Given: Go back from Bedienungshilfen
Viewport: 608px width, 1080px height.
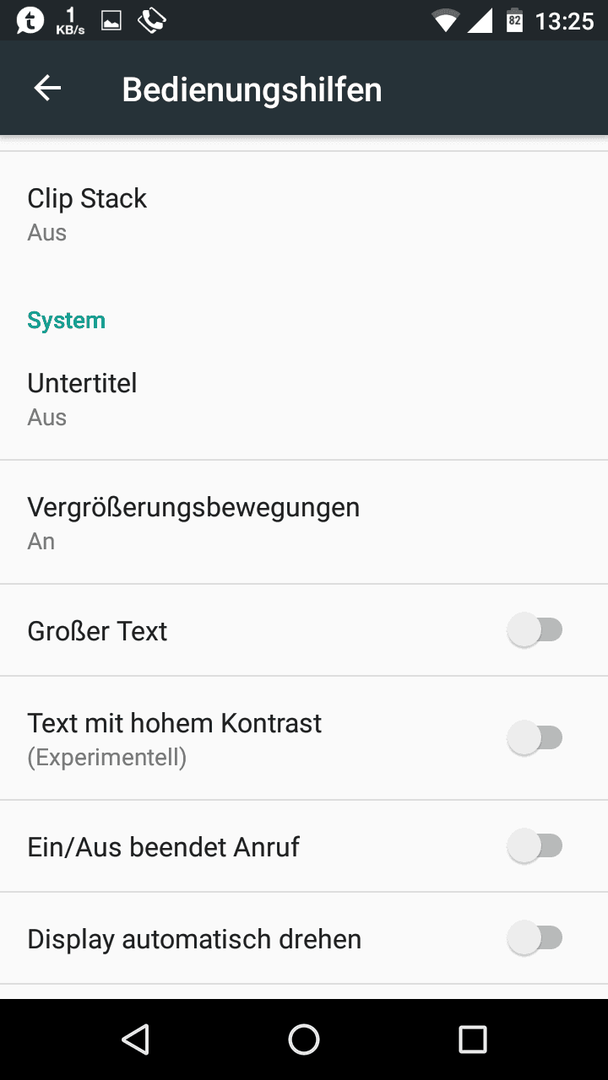Looking at the screenshot, I should coord(48,88).
